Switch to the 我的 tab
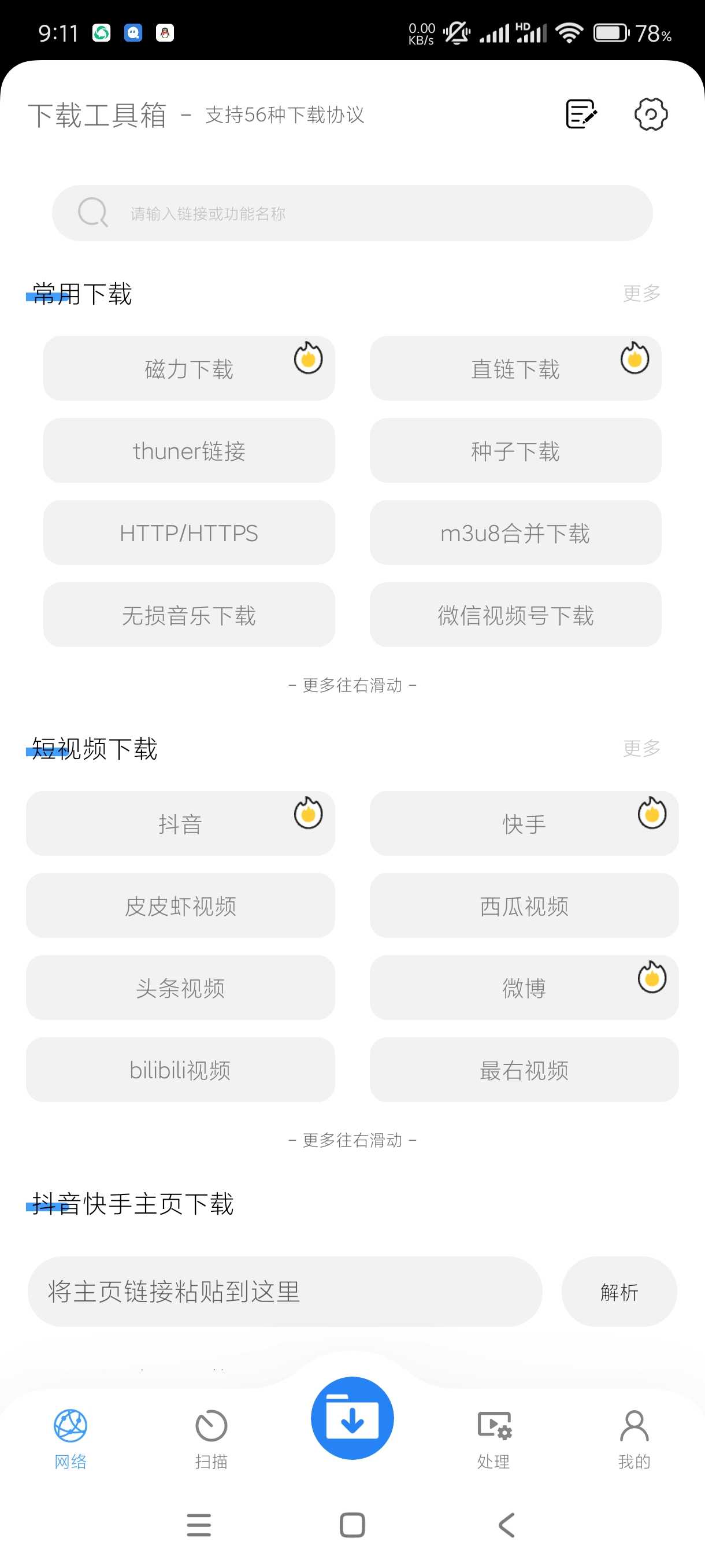Image resolution: width=705 pixels, height=1568 pixels. 634,1439
